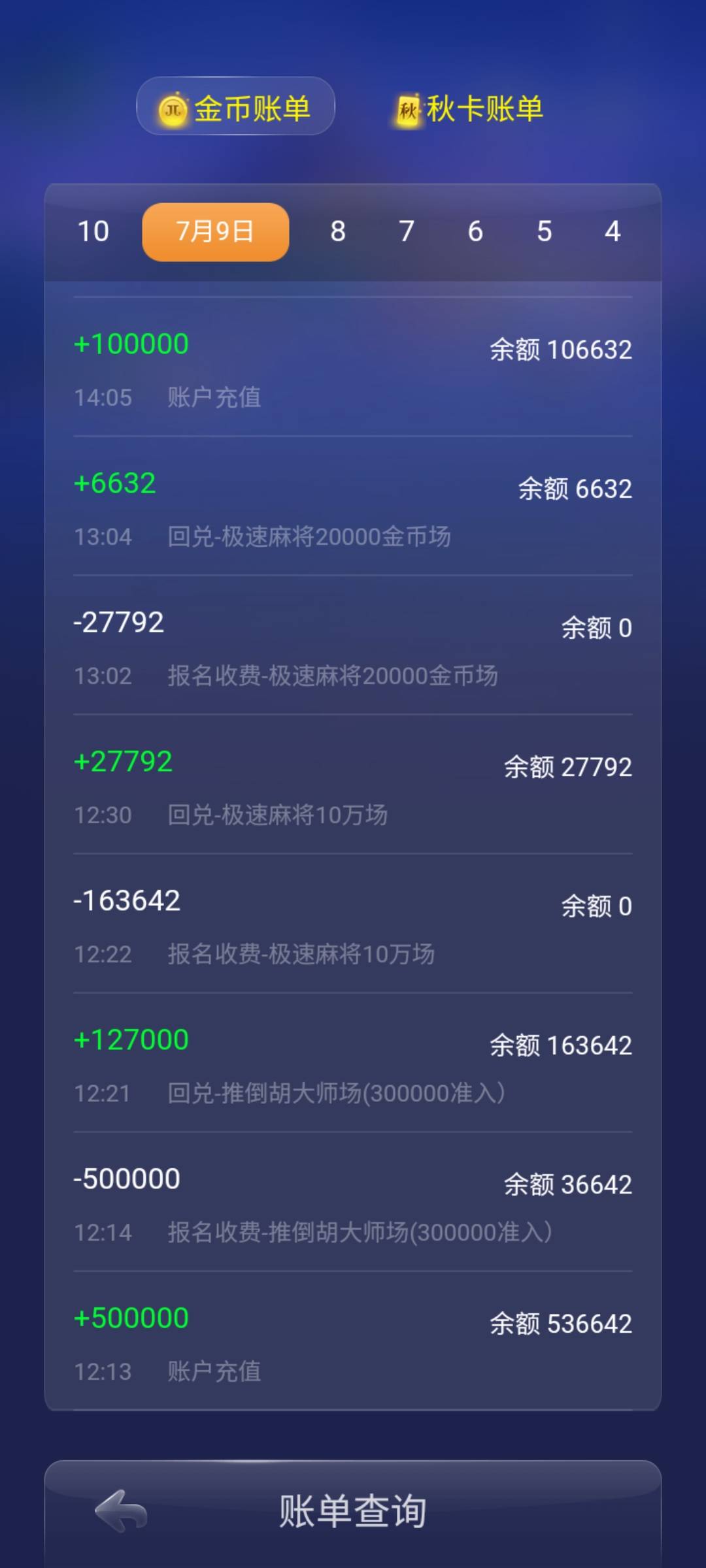
Task: Select date 8 in the date selector
Action: 337,231
